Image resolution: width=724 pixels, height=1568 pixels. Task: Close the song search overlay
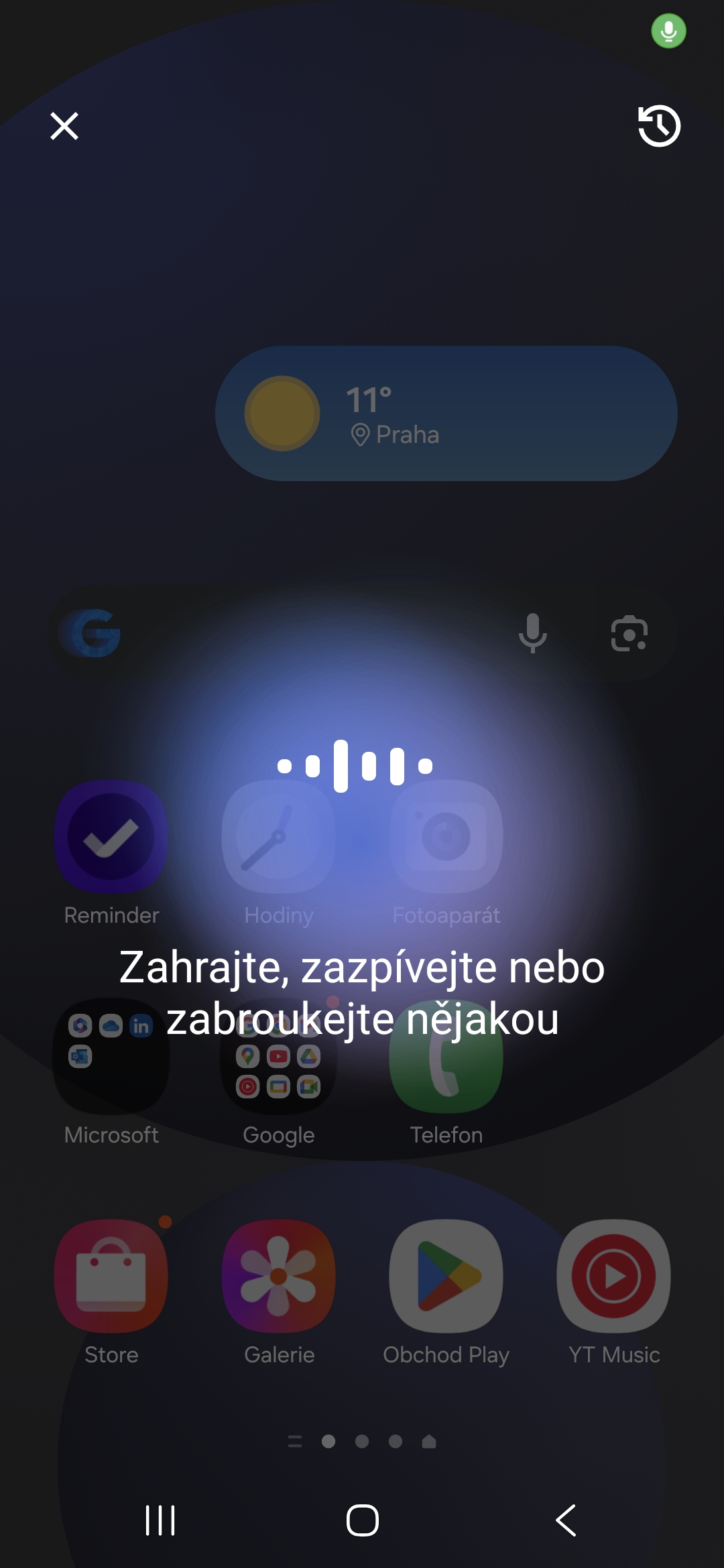click(x=64, y=126)
